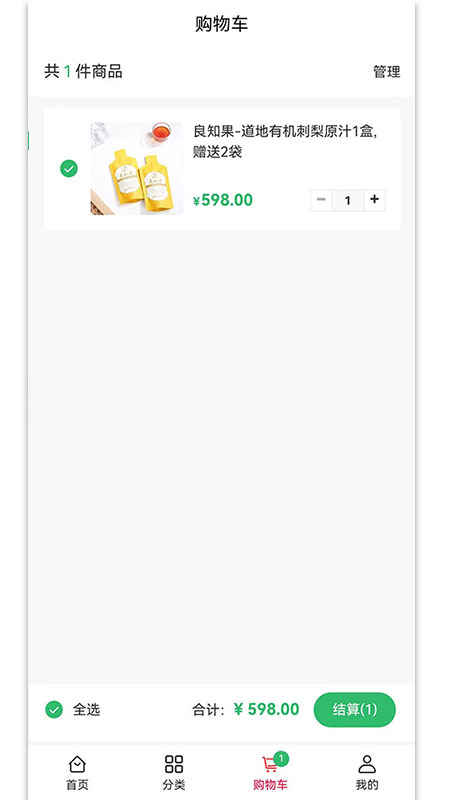Tap the quantity field showing 1
The height and width of the screenshot is (800, 450).
348,200
